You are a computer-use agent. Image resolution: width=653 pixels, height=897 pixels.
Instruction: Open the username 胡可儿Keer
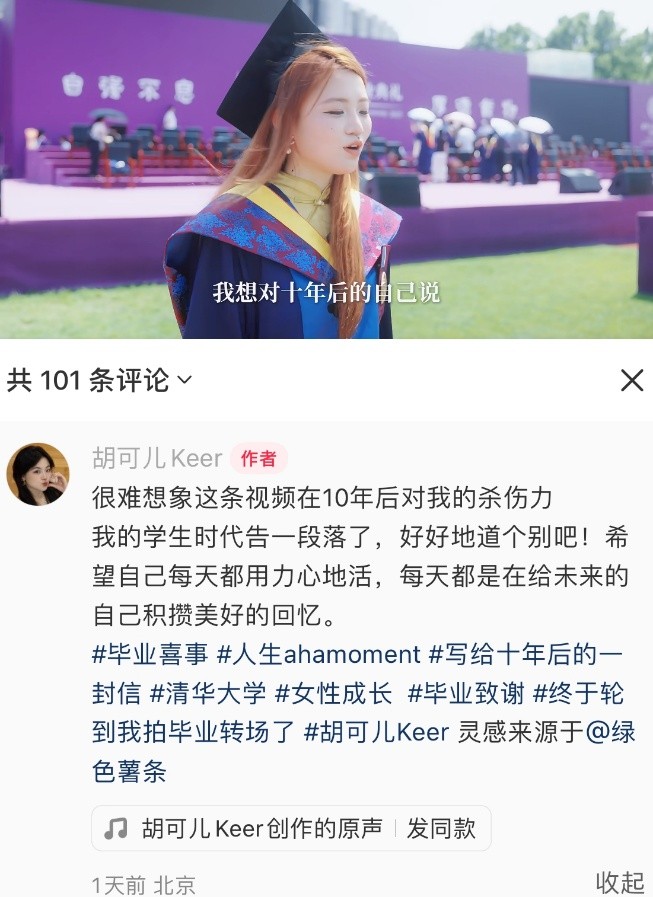157,459
